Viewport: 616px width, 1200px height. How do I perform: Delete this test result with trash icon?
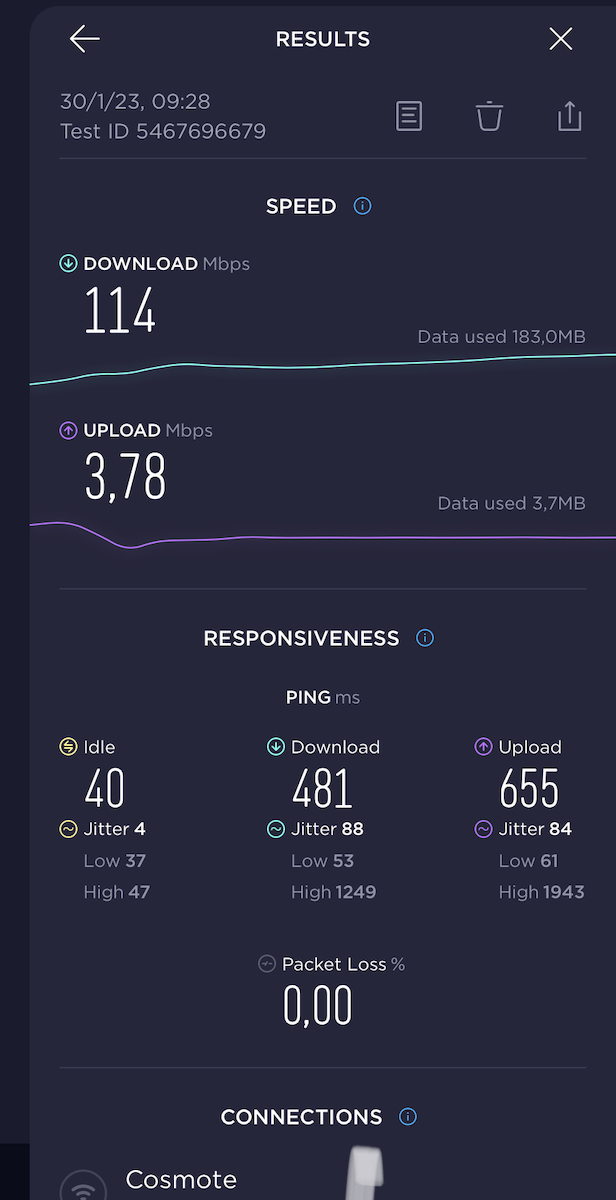click(489, 116)
